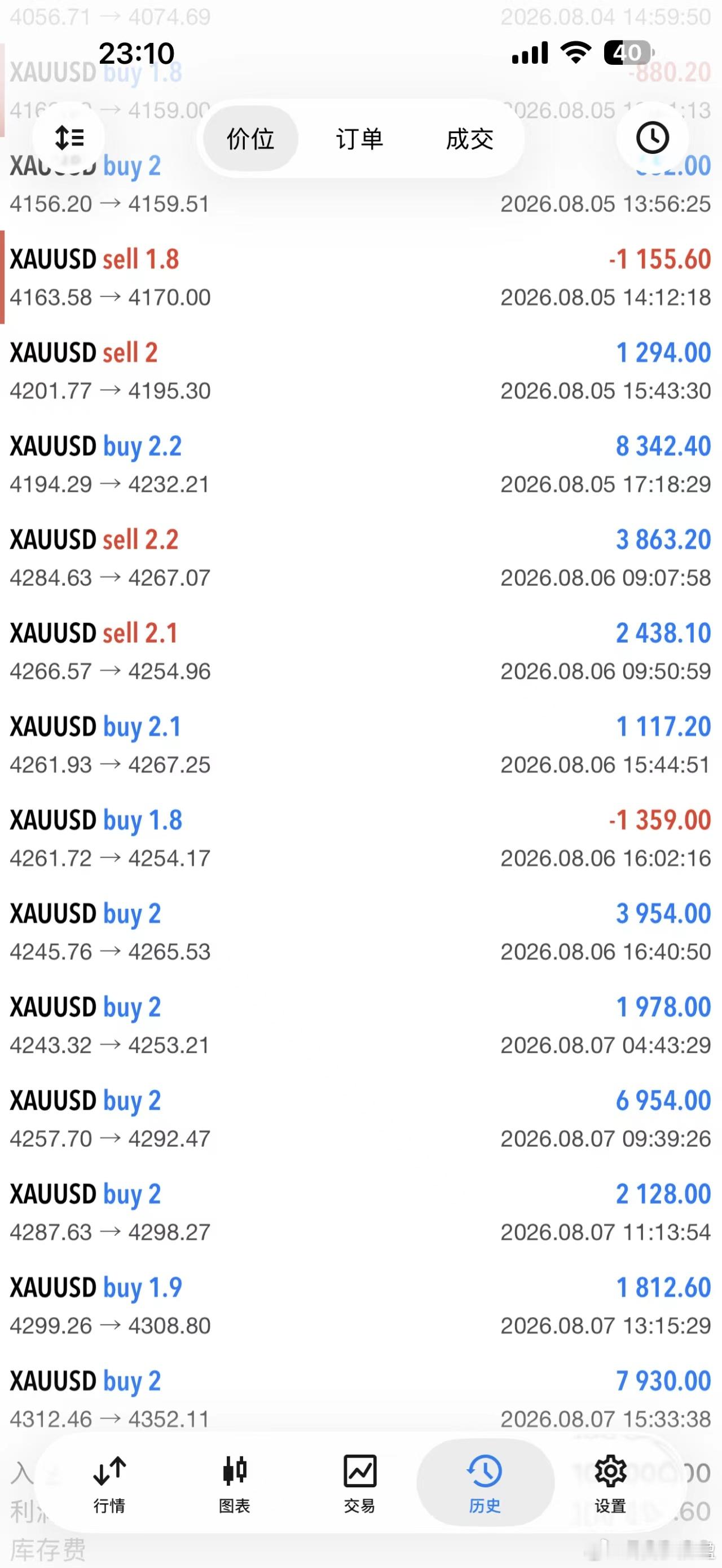This screenshot has height=1568, width=722.
Task: Switch to the 成交 tab
Action: 469,139
